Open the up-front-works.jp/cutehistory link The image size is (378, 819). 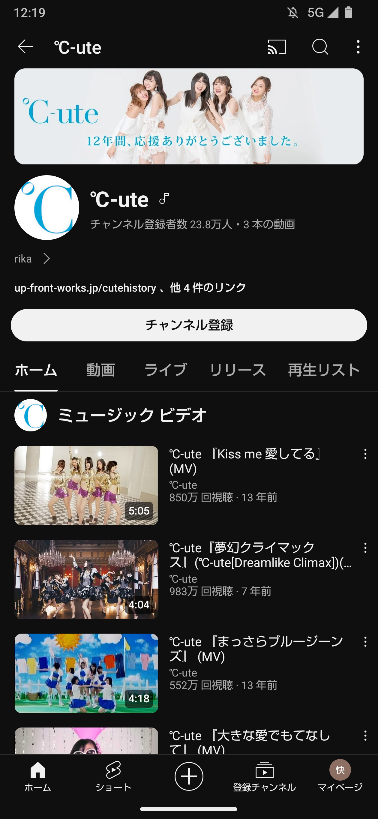[85, 288]
